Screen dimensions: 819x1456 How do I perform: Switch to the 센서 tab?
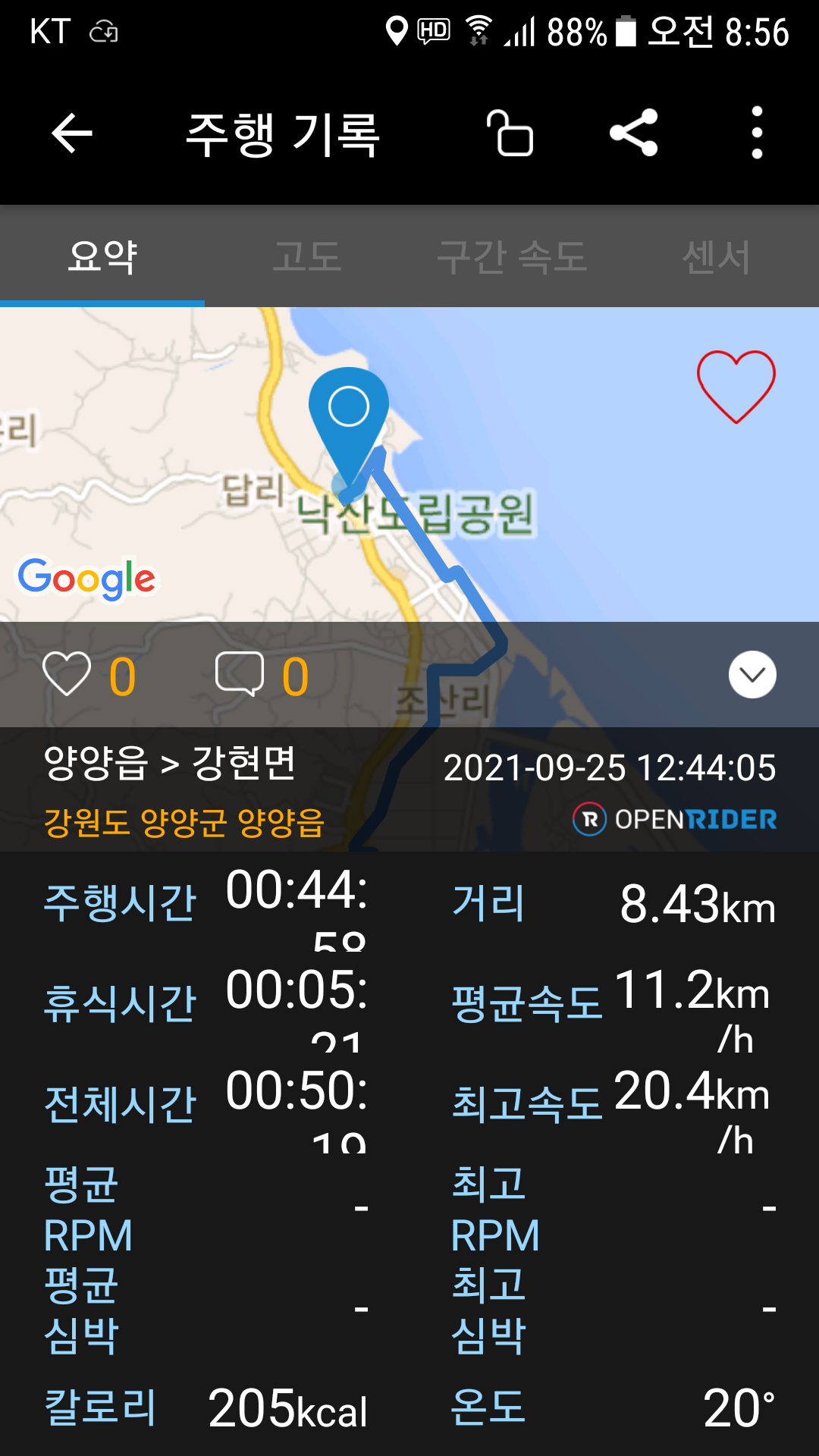coord(717,256)
